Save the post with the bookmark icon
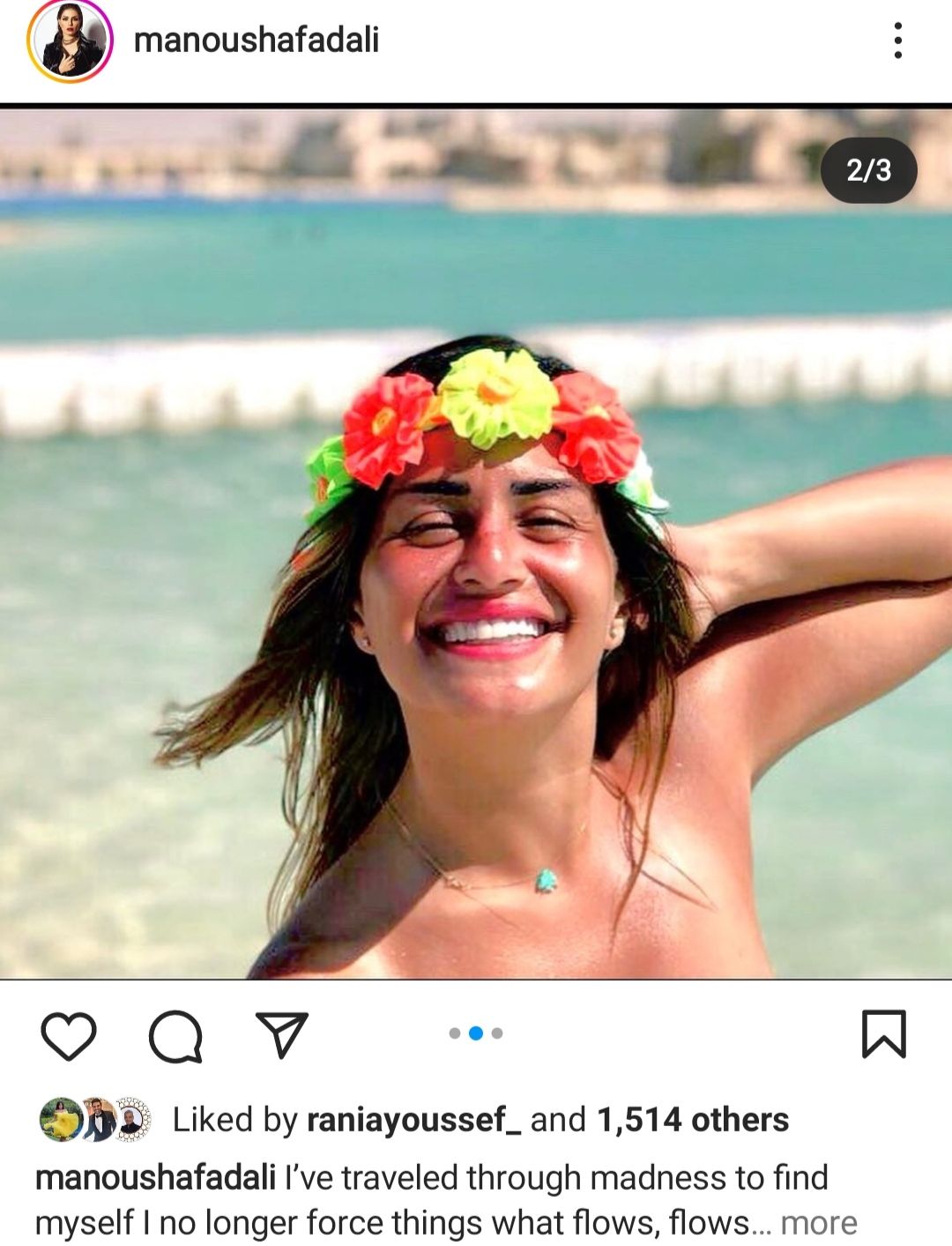 pos(883,1033)
